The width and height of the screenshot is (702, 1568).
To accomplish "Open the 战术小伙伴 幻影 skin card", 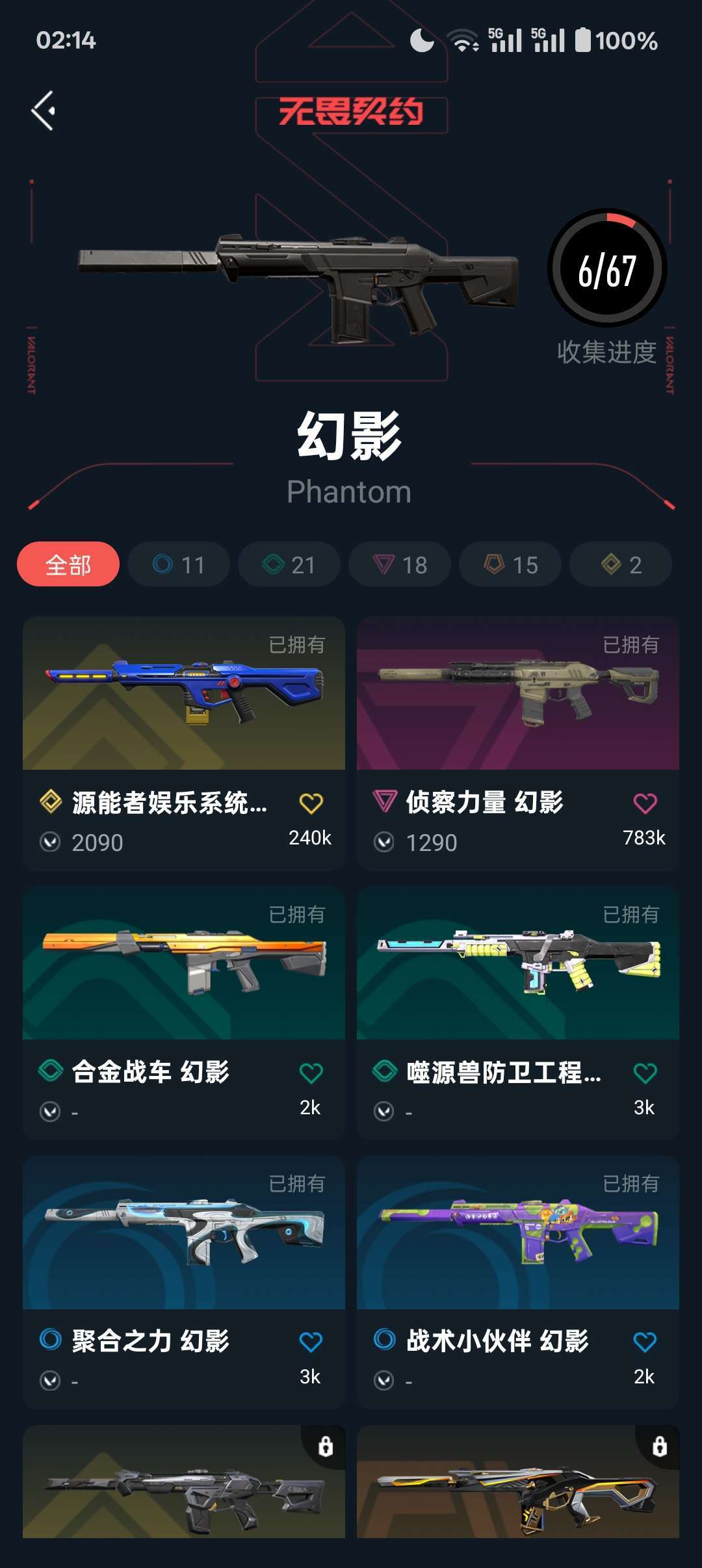I will [x=518, y=1282].
